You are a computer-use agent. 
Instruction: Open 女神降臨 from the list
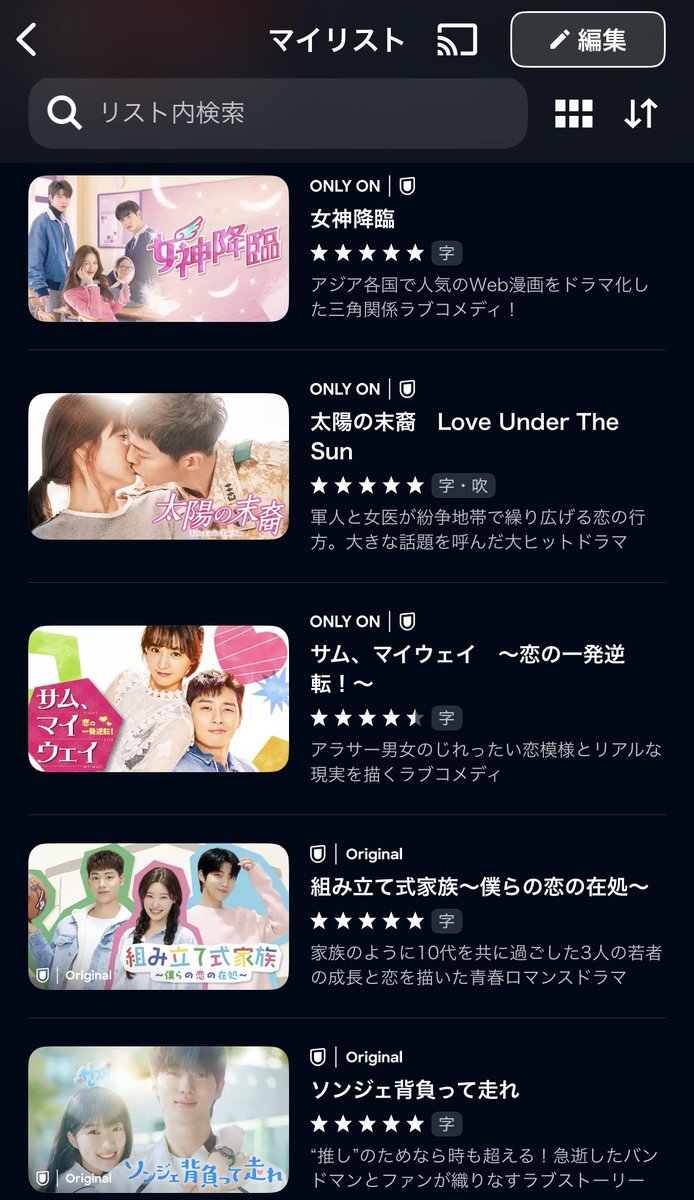(158, 249)
